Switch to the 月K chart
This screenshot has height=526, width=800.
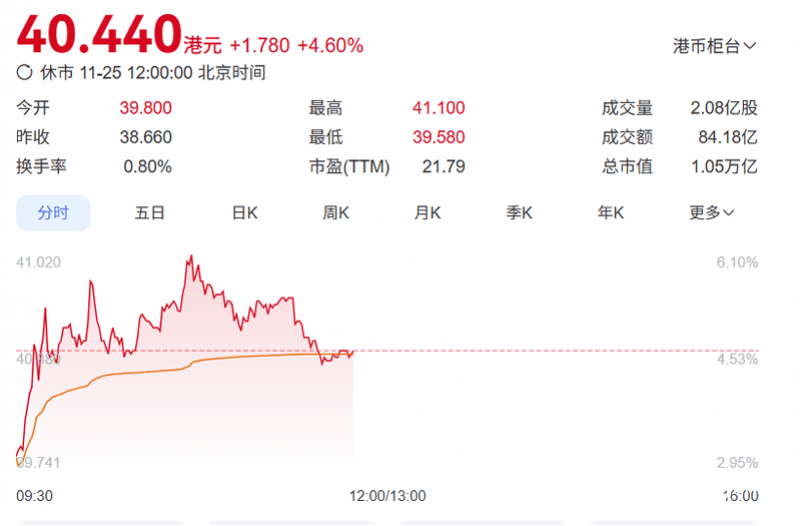[428, 212]
